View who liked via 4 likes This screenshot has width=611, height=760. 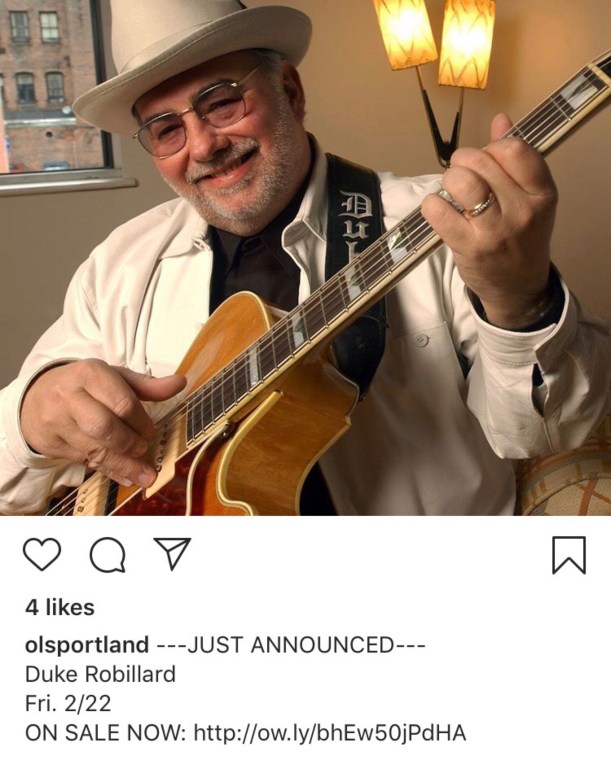pyautogui.click(x=60, y=607)
